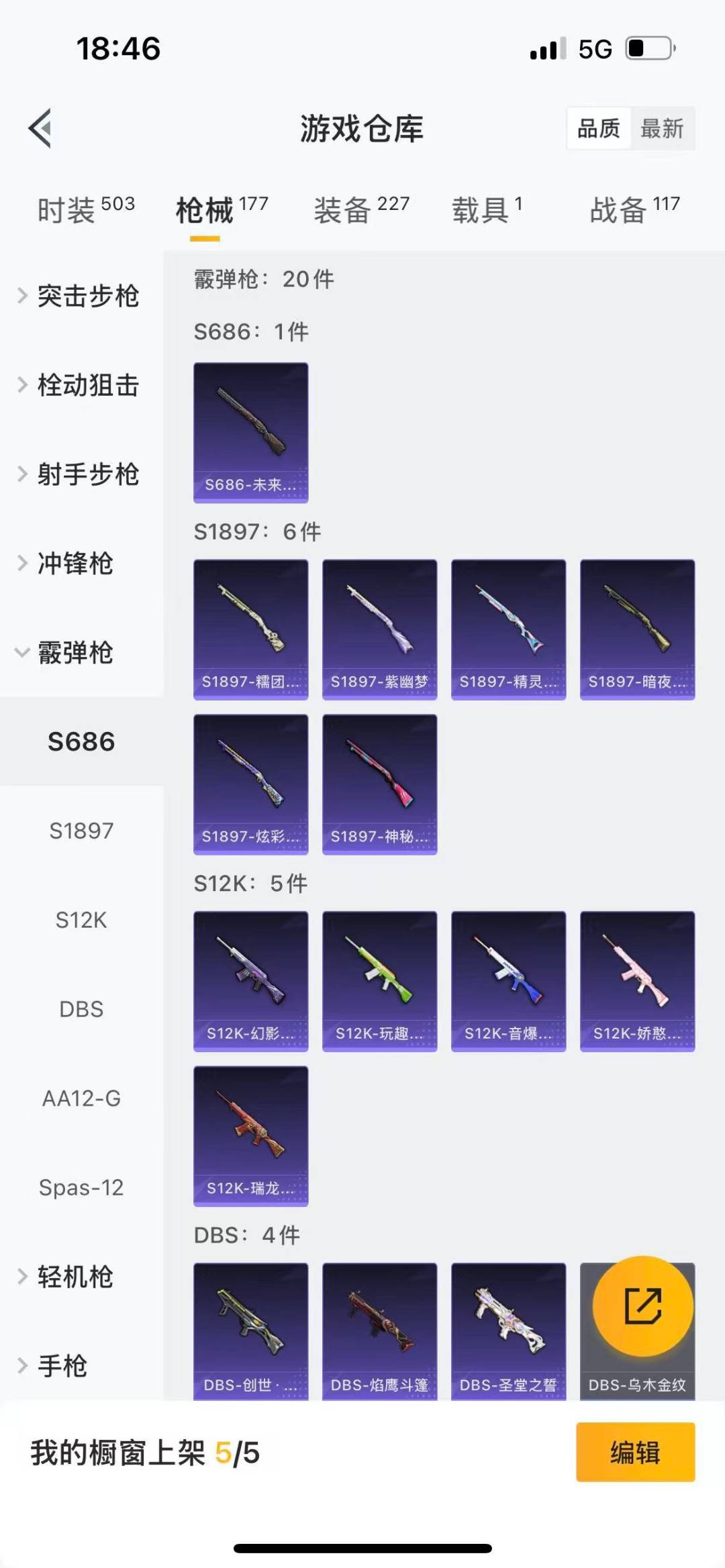Tap the 编辑 button
Screen dimensions: 725x1568
(x=635, y=1452)
